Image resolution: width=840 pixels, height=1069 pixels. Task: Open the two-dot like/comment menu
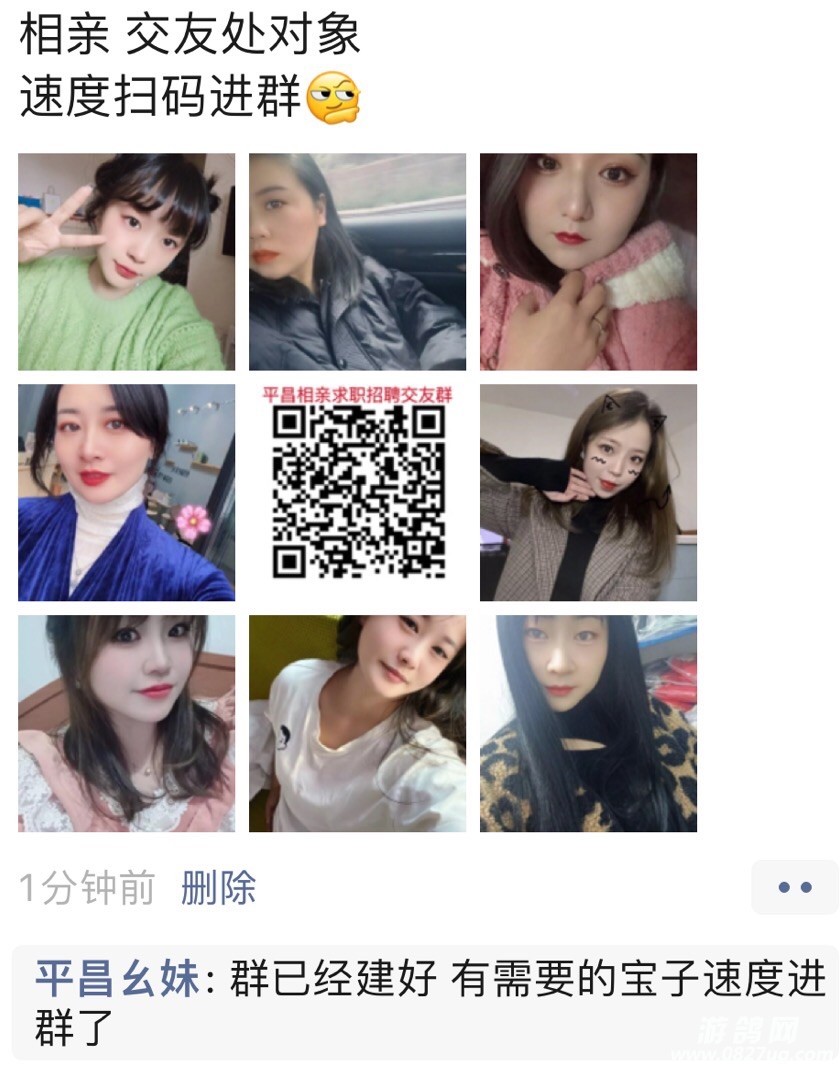794,887
